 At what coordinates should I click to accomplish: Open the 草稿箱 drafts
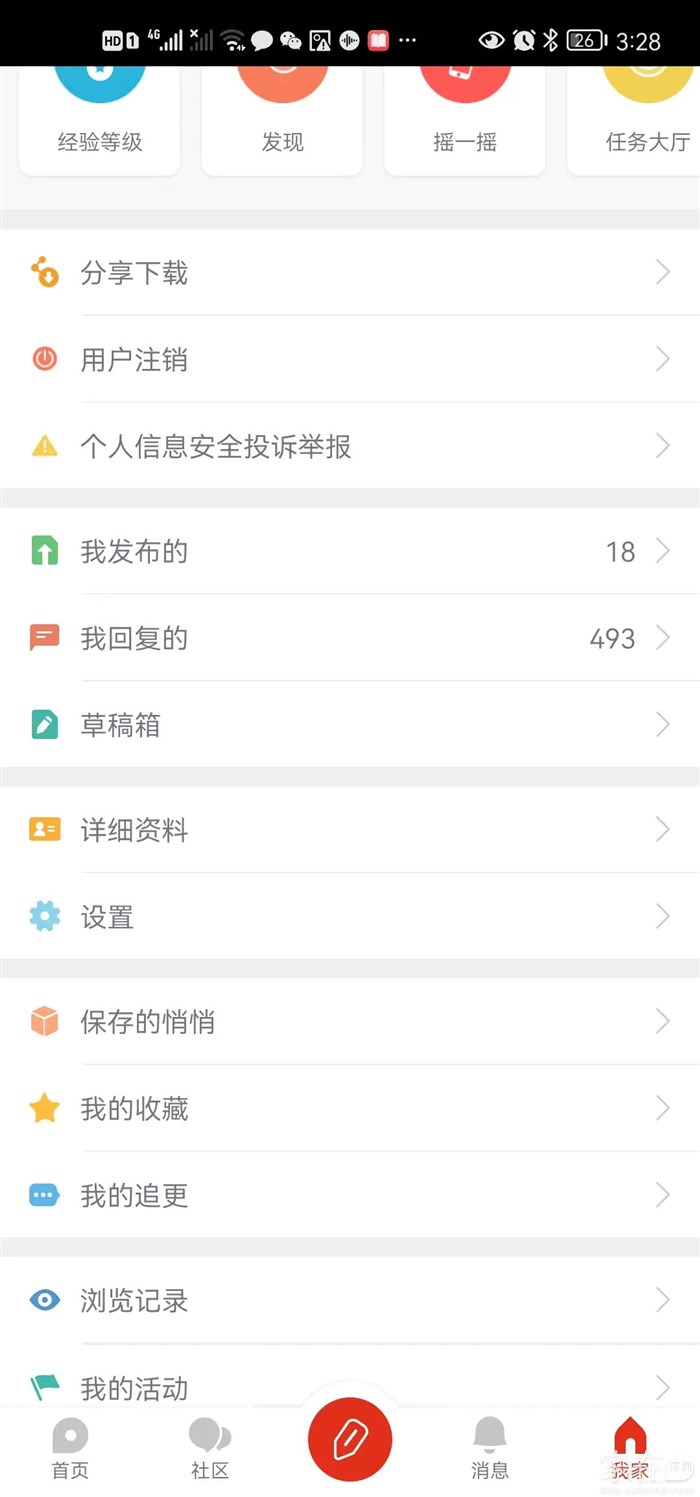pyautogui.click(x=350, y=725)
